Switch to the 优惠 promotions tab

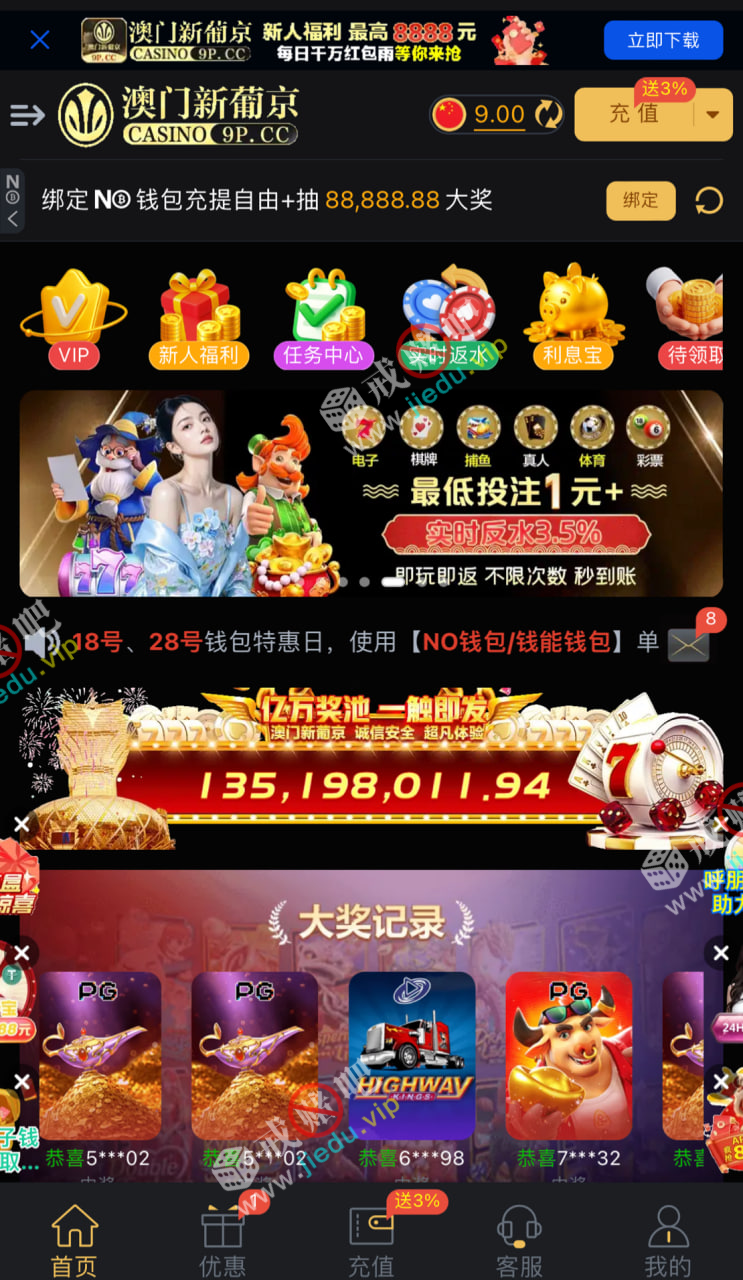coord(222,1240)
